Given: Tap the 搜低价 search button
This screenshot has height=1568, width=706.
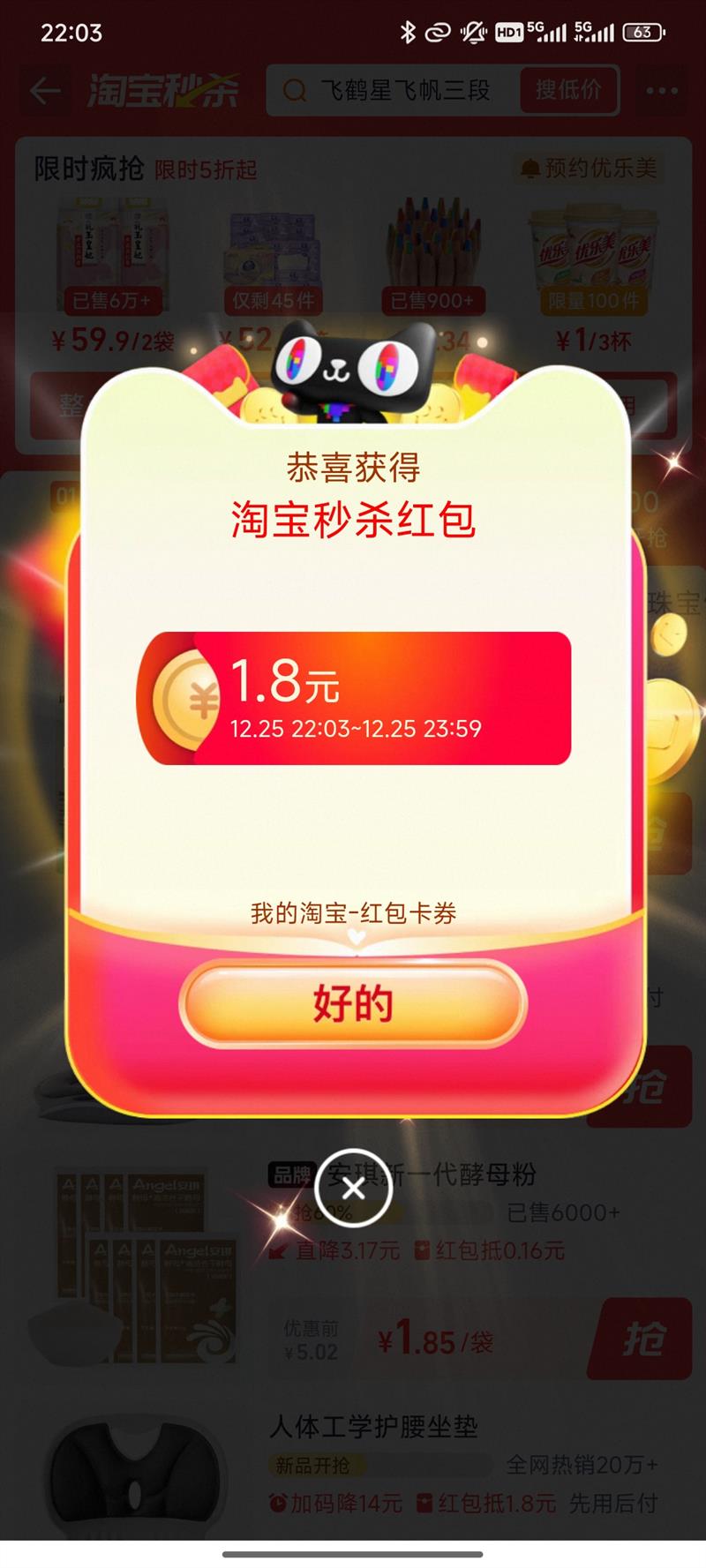Looking at the screenshot, I should (x=568, y=89).
